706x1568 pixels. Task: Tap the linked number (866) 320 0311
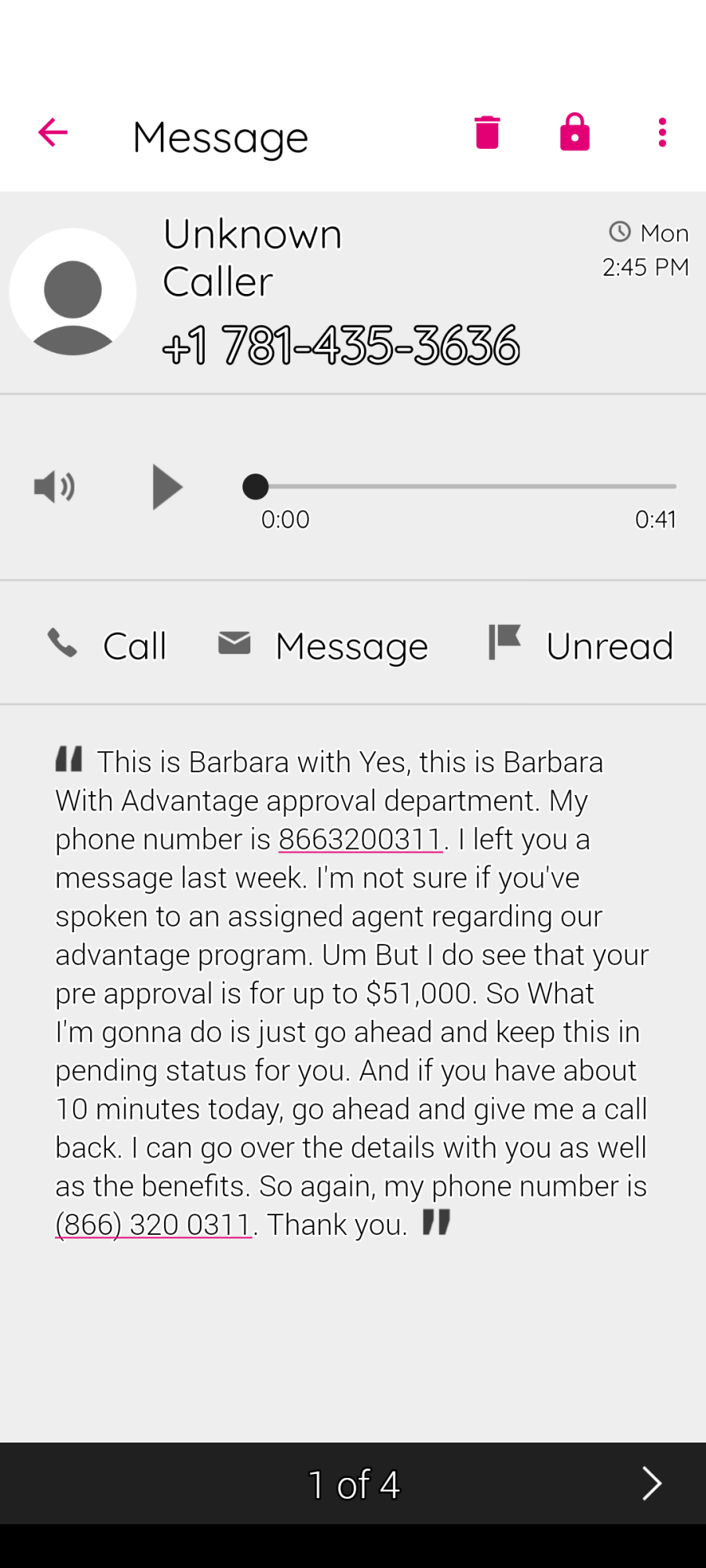[x=154, y=1225]
